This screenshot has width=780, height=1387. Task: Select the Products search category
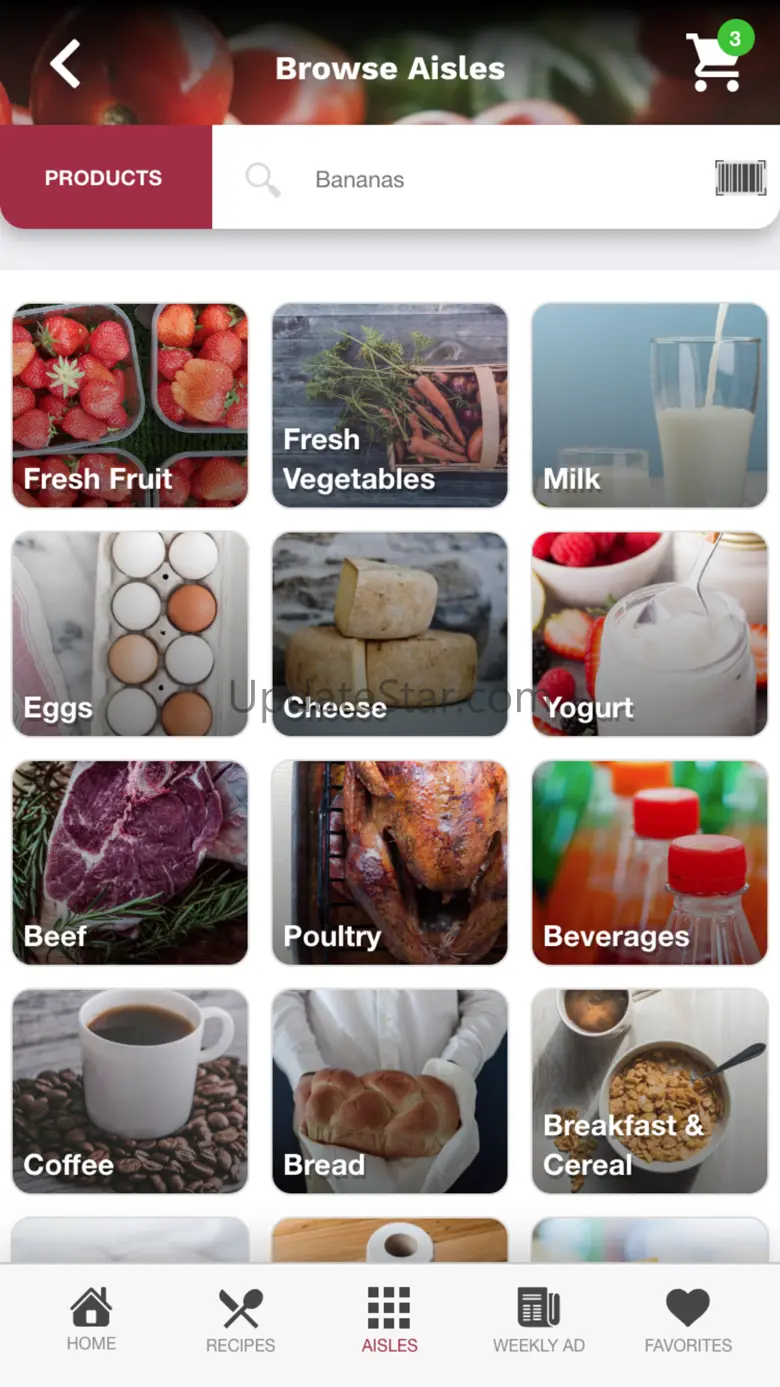point(104,178)
